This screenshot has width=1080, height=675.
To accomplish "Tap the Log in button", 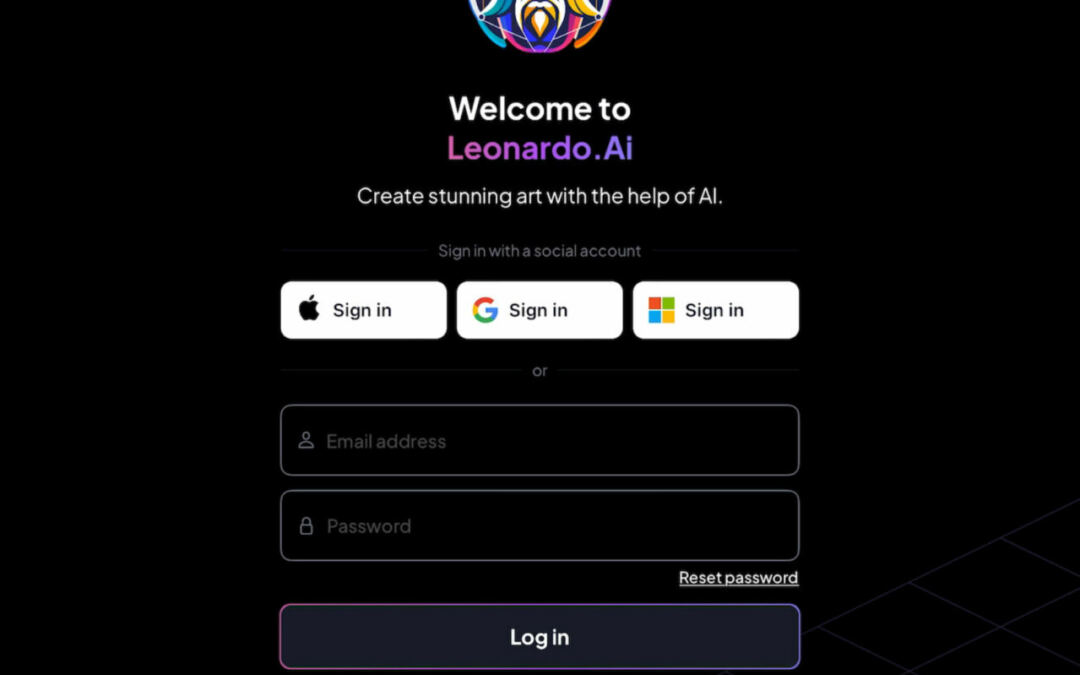I will coord(540,637).
